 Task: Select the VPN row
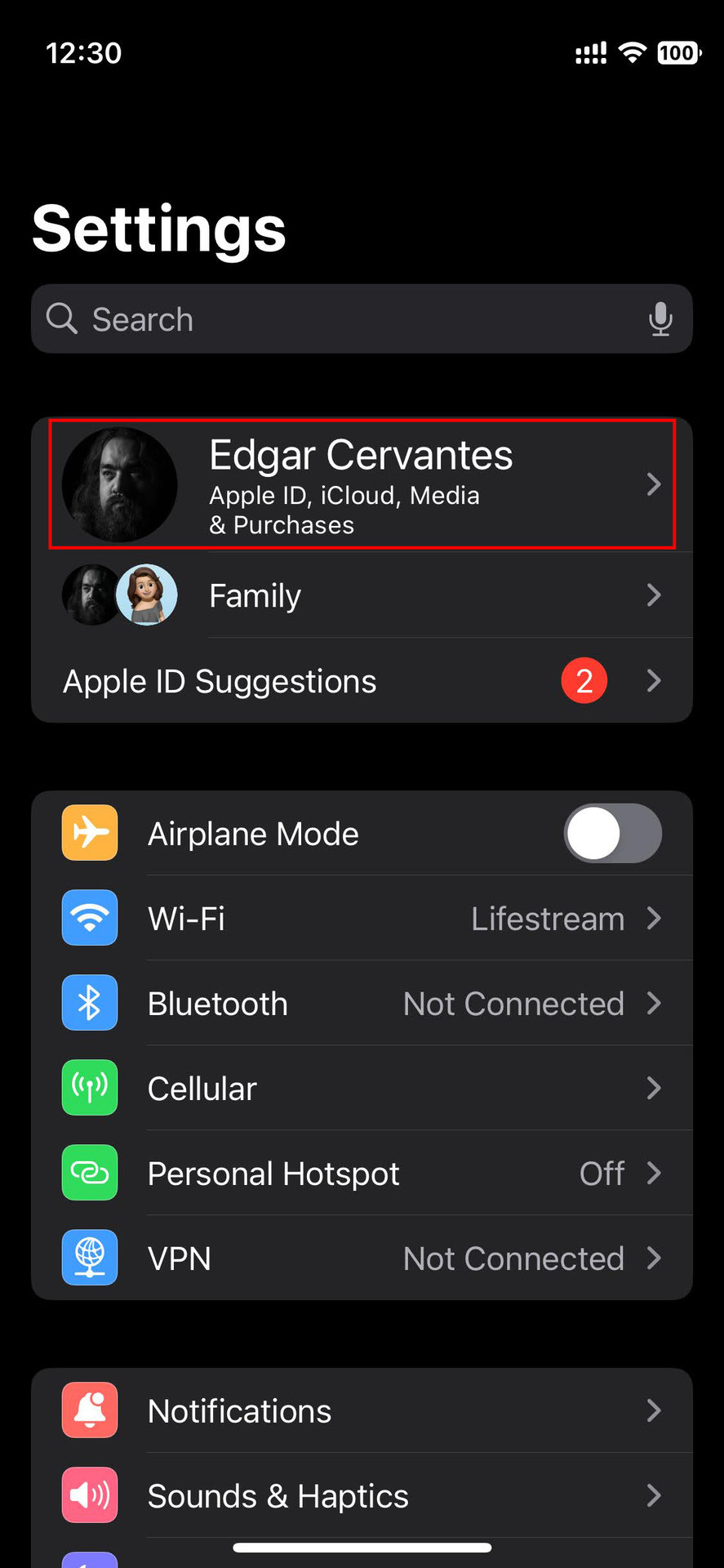click(x=362, y=1258)
